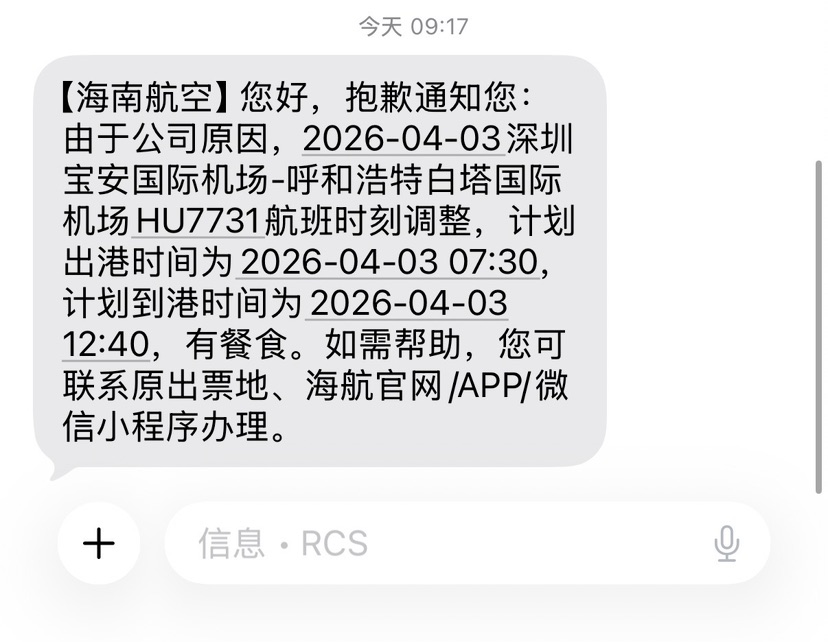
Task: Open the underlined flight number HU7731
Action: click(197, 221)
